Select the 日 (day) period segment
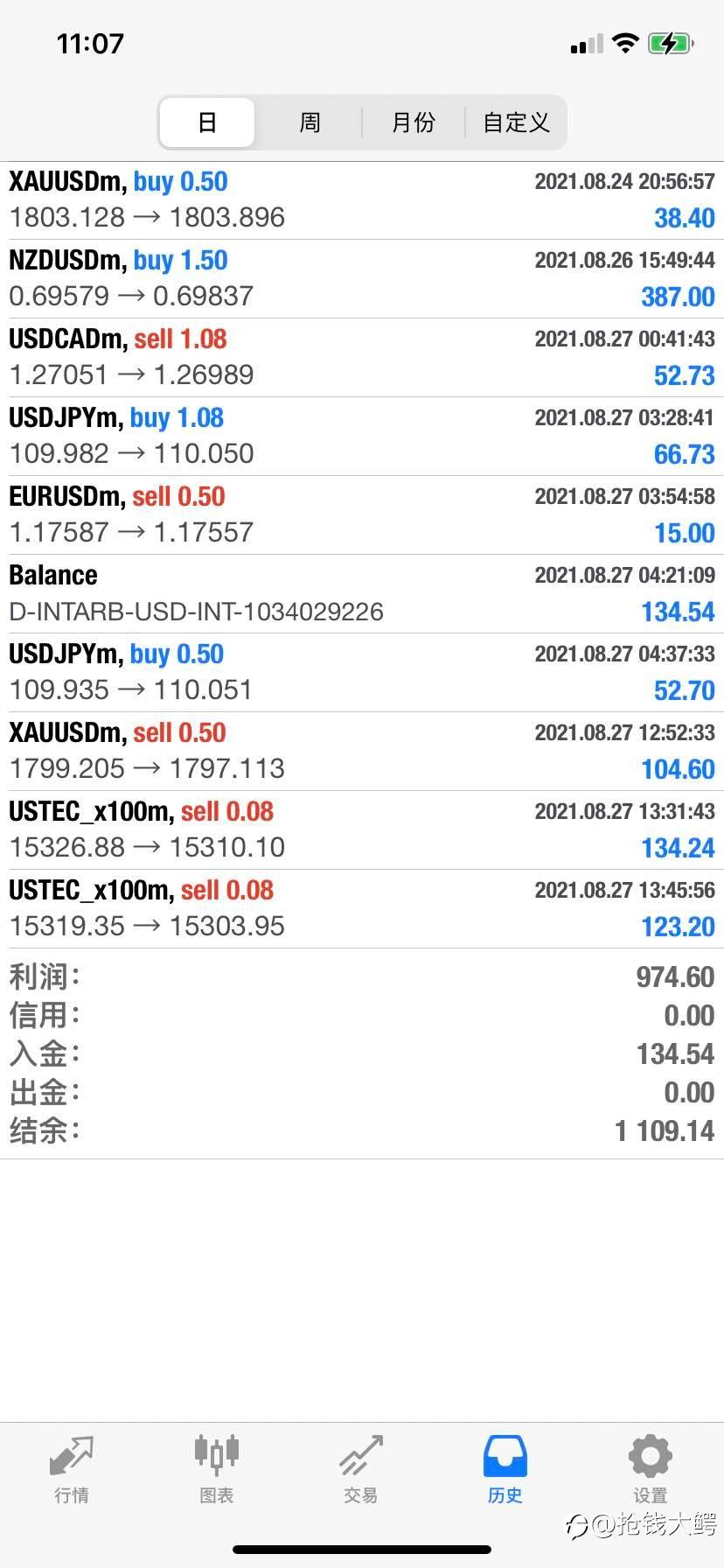Viewport: 724px width, 1568px height. point(207,122)
